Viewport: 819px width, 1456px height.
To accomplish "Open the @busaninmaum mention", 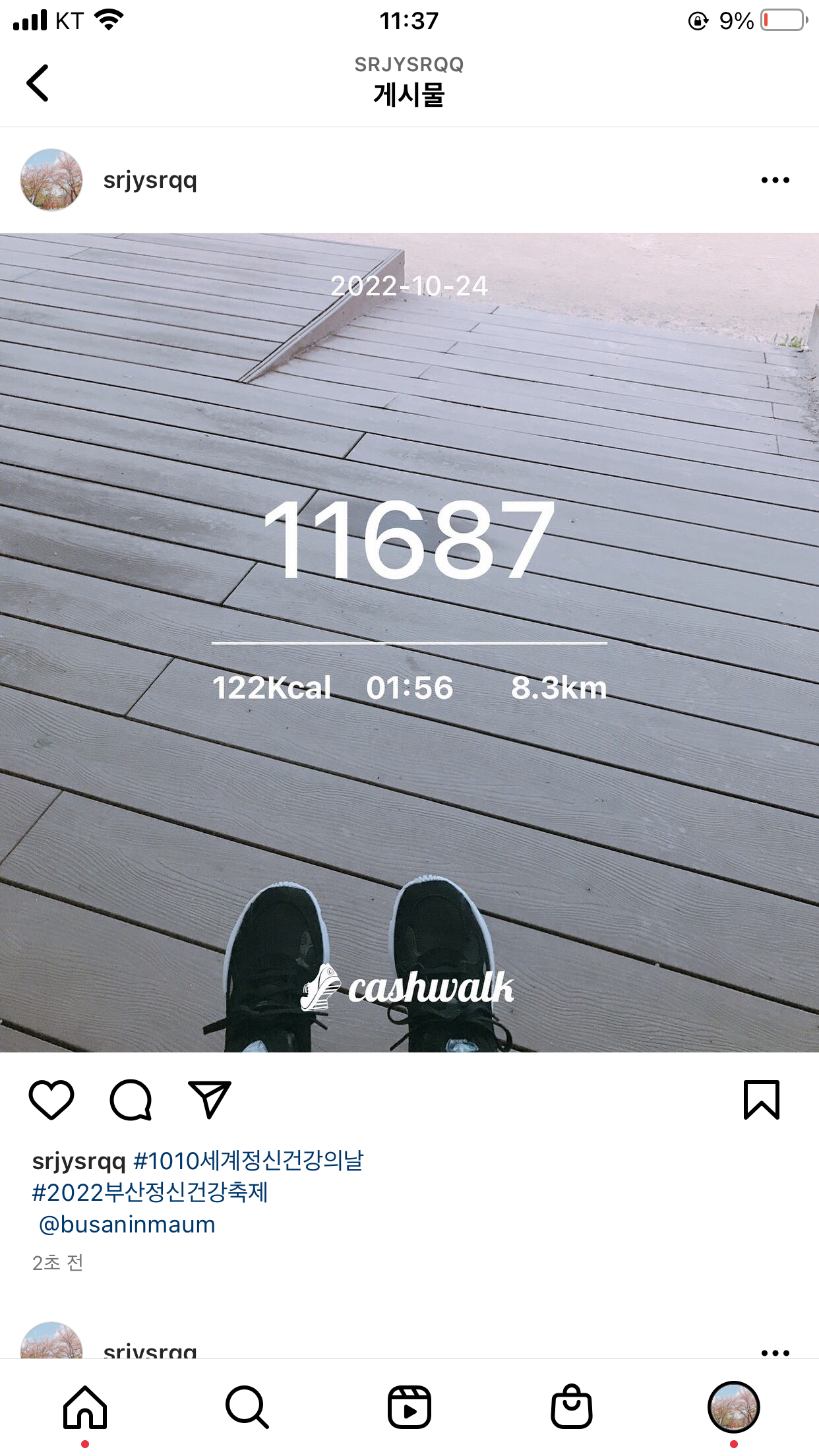I will pyautogui.click(x=127, y=1225).
